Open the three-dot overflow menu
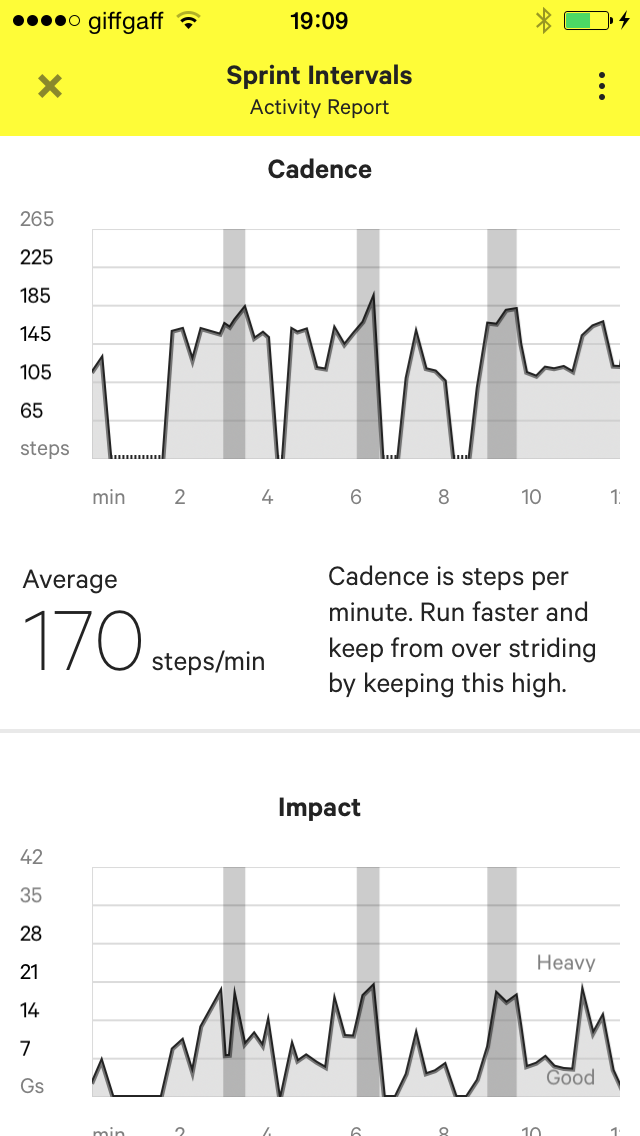This screenshot has width=640, height=1136. [601, 87]
